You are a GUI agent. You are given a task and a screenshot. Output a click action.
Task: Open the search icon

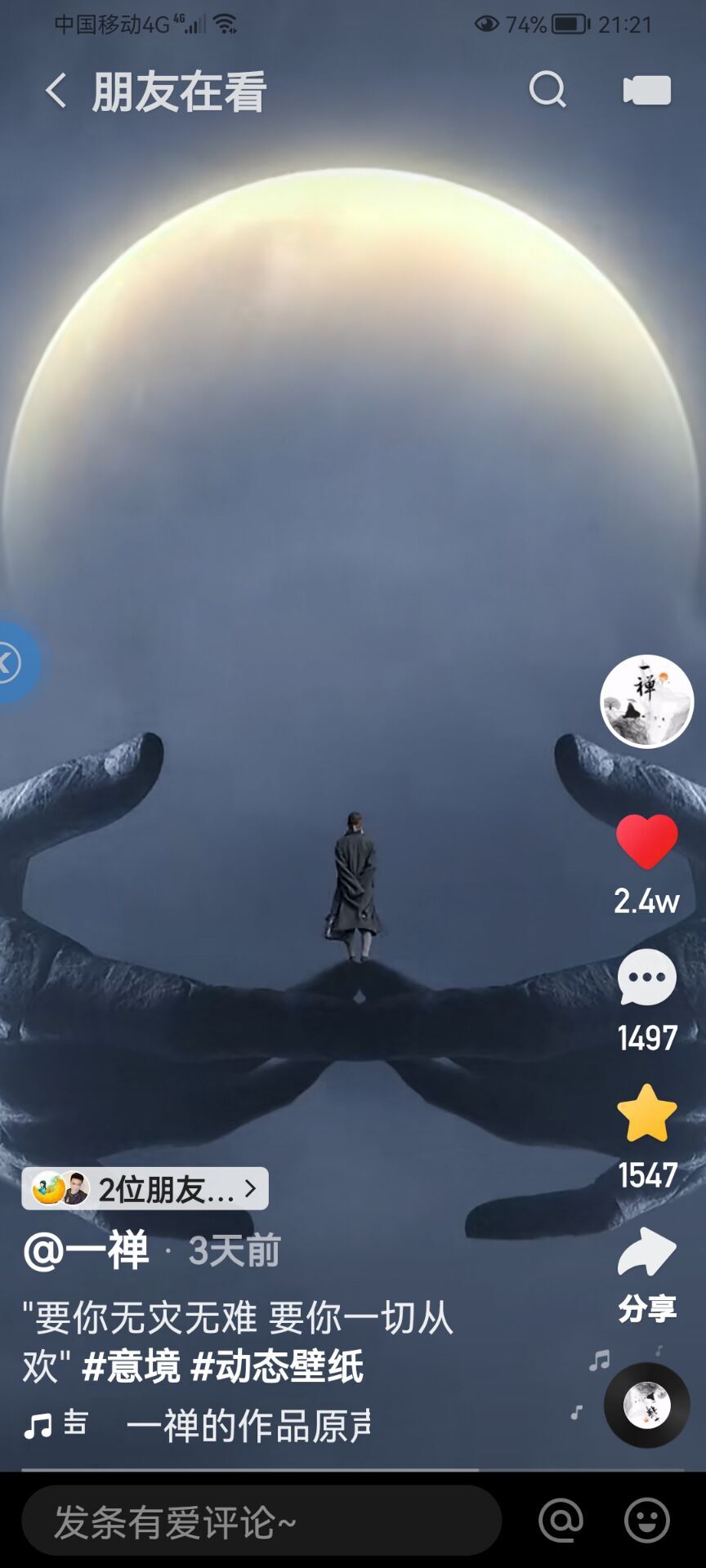[547, 90]
